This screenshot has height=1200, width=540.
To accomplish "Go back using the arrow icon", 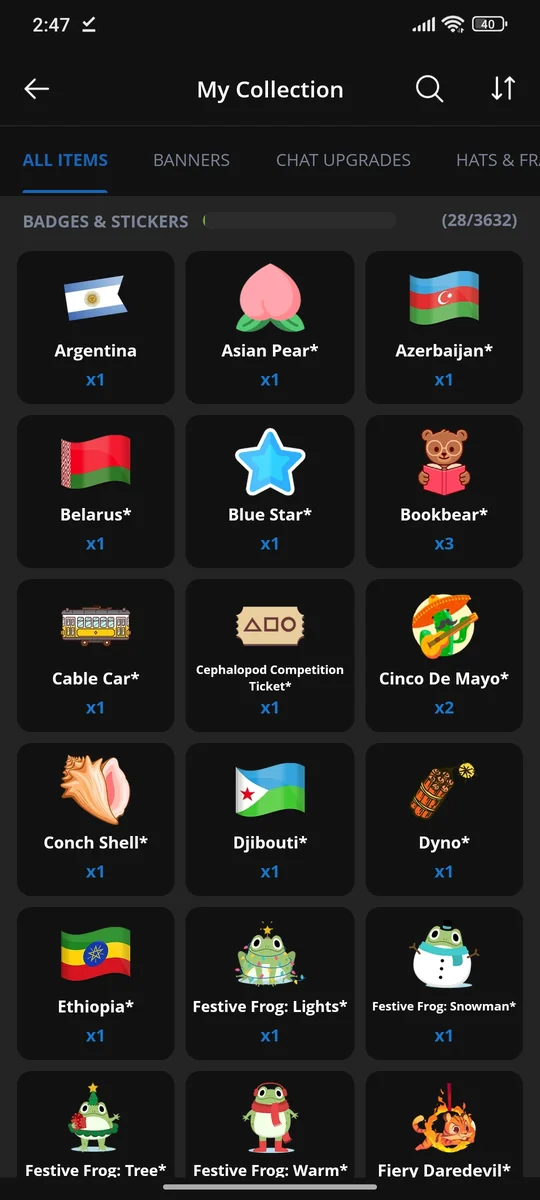I will [x=37, y=89].
